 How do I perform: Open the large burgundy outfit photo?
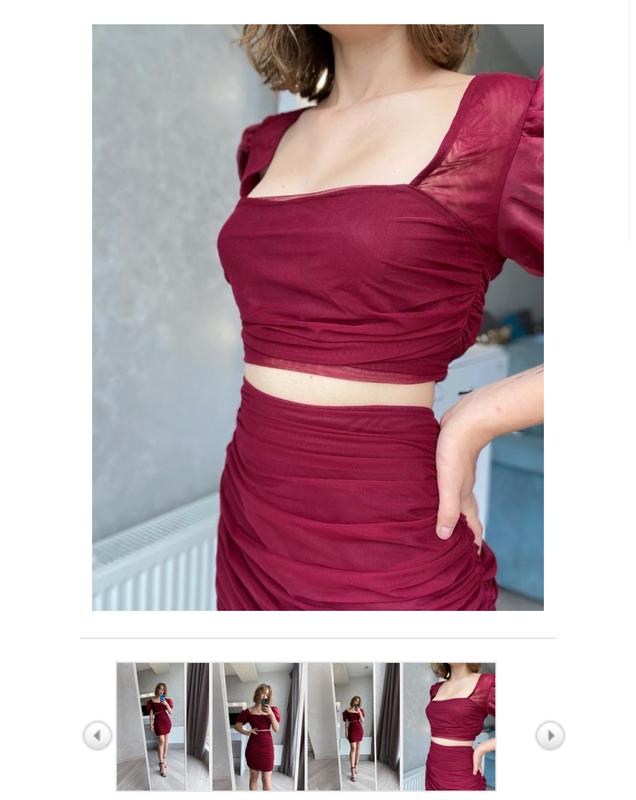pos(318,317)
